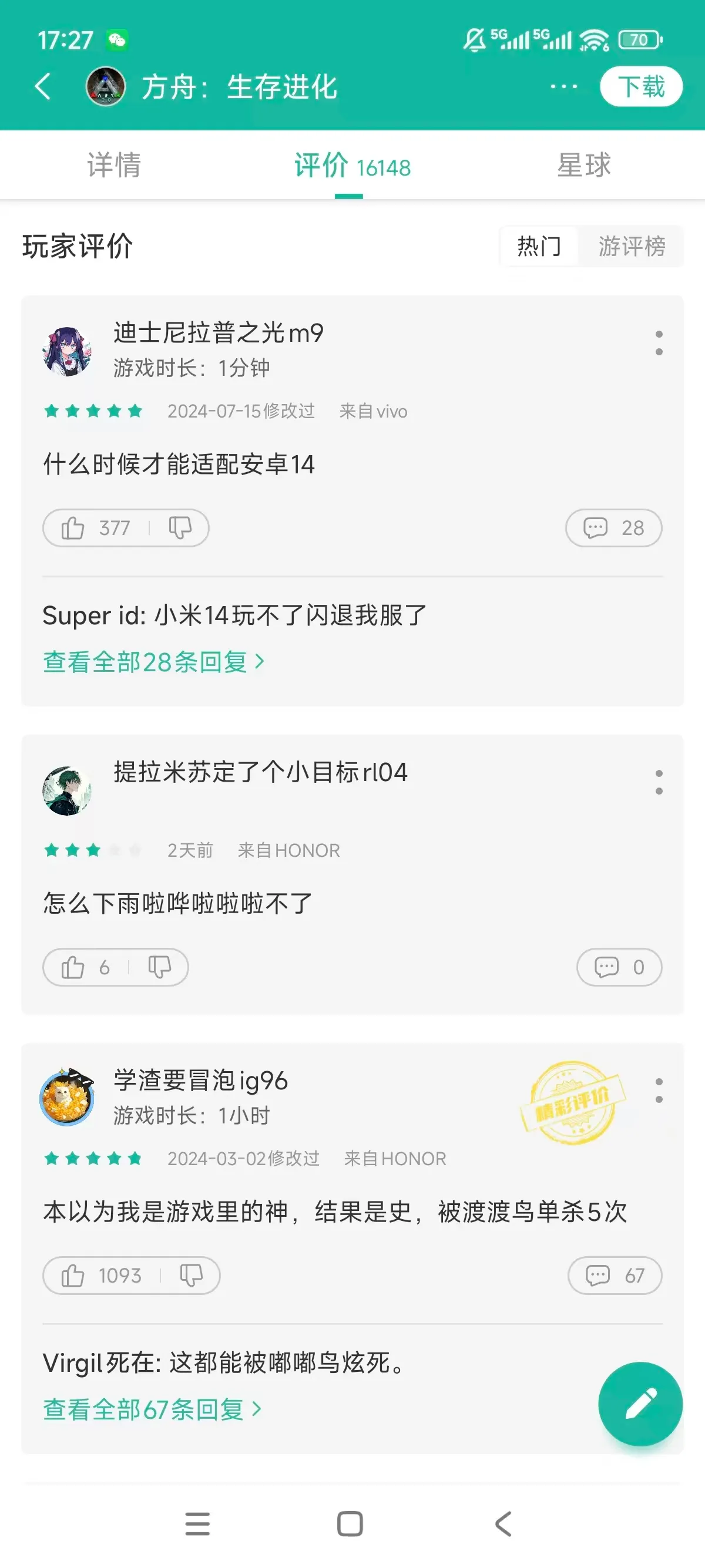This screenshot has width=705, height=1568.
Task: Like the review about 适配安卓14
Action: 73,528
